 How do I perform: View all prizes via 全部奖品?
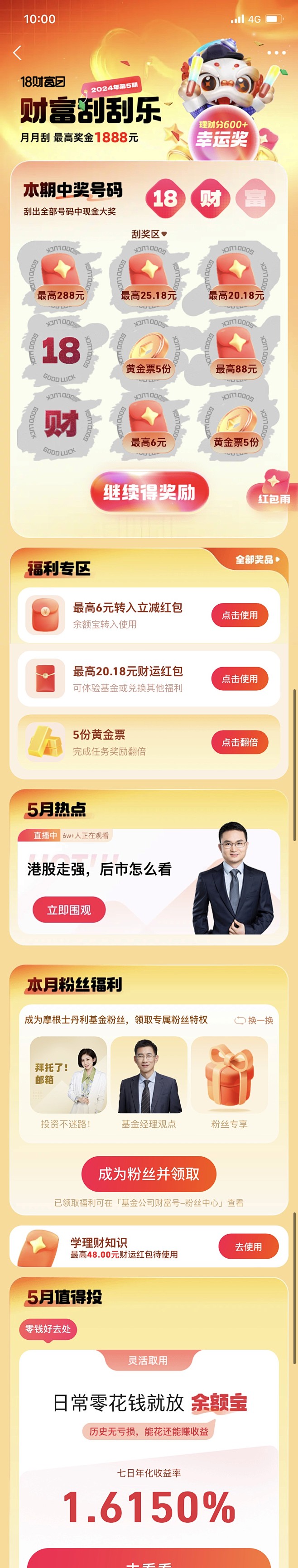(x=257, y=559)
